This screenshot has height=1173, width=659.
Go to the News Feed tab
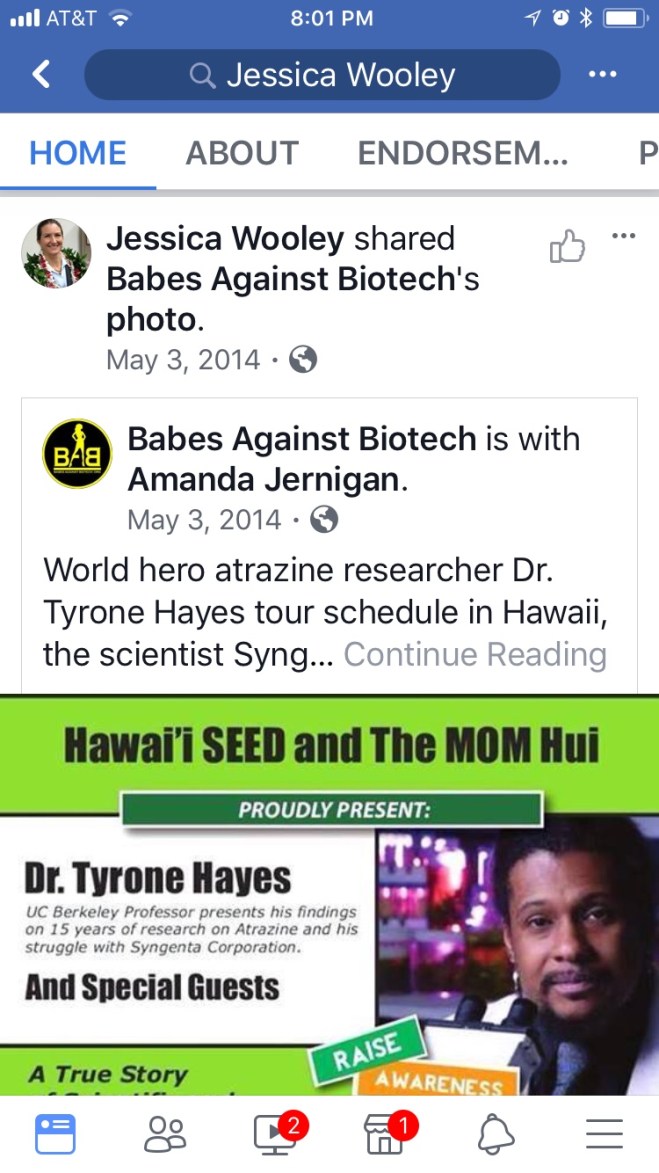coord(56,1133)
